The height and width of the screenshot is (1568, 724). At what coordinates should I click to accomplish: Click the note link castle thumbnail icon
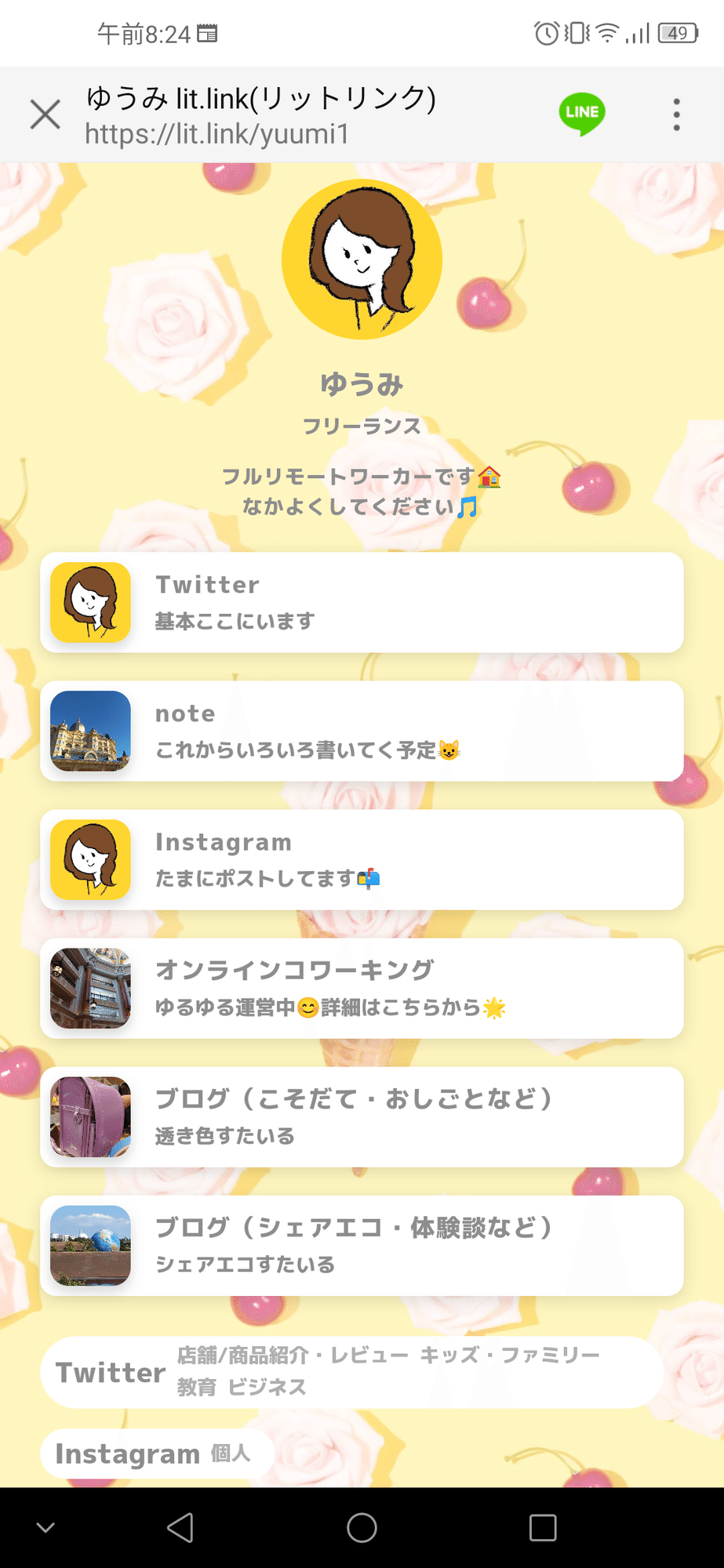point(89,731)
